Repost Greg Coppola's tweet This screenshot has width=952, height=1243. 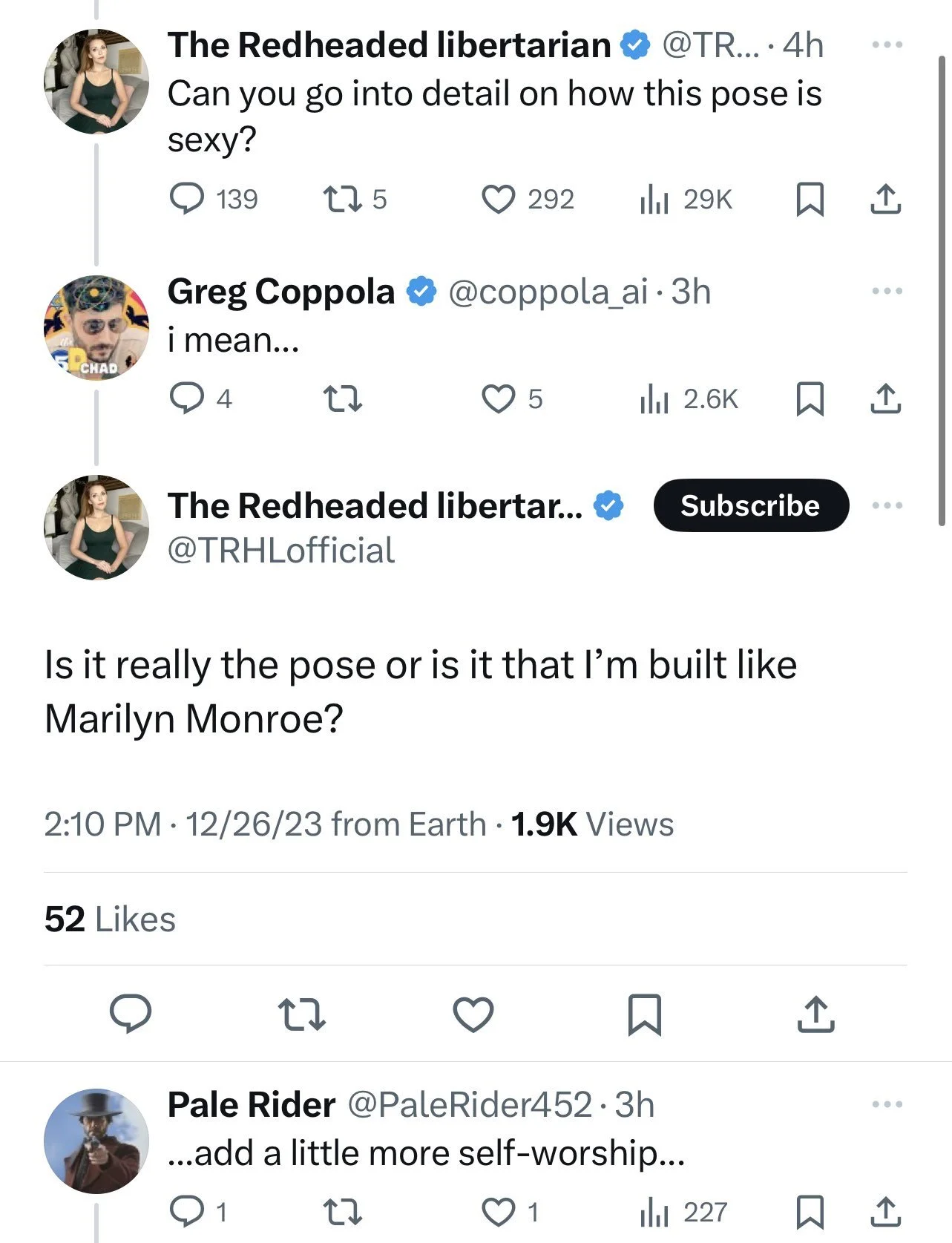coord(344,399)
